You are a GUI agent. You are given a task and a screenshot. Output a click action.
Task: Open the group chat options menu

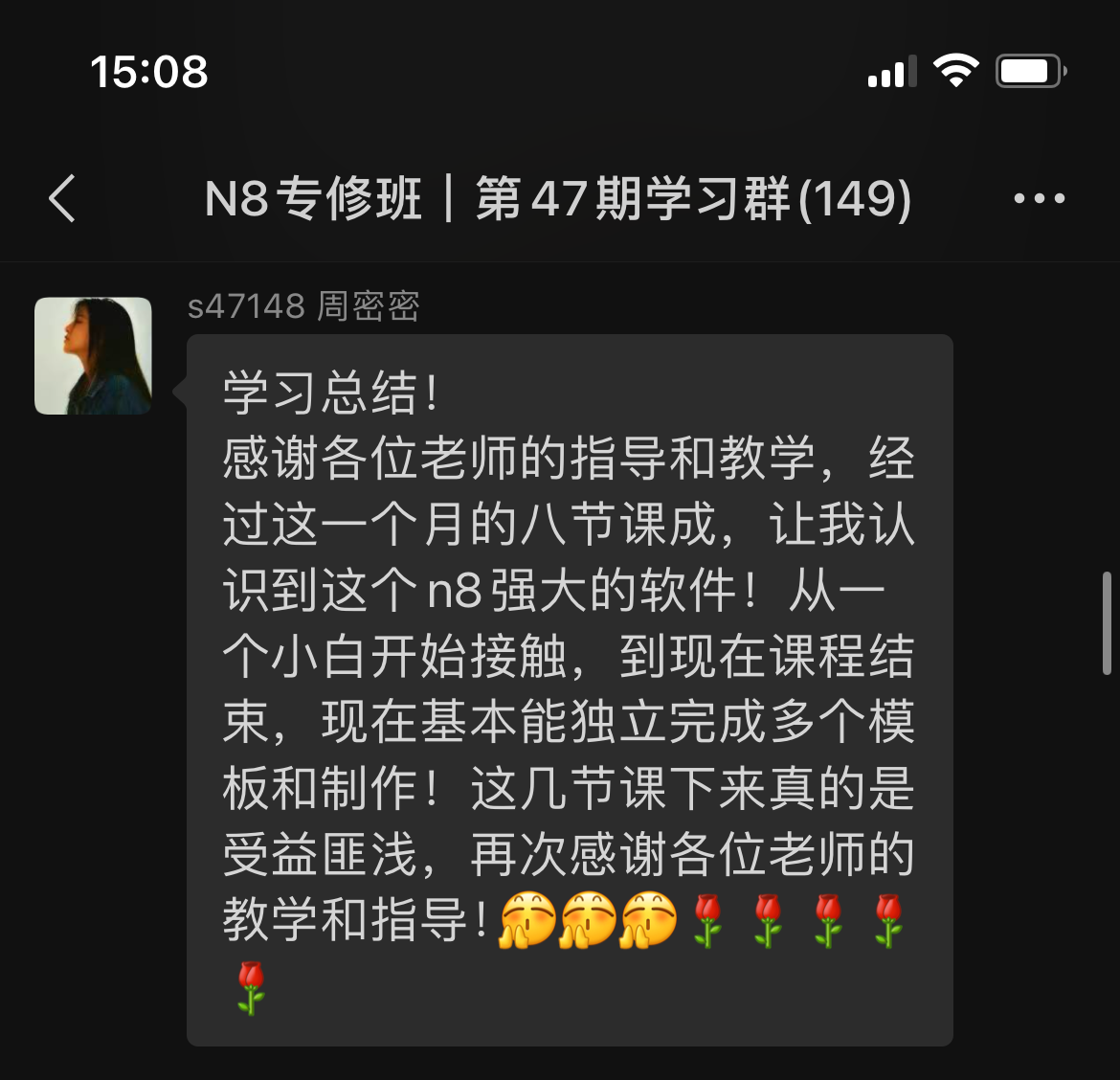tap(1039, 199)
